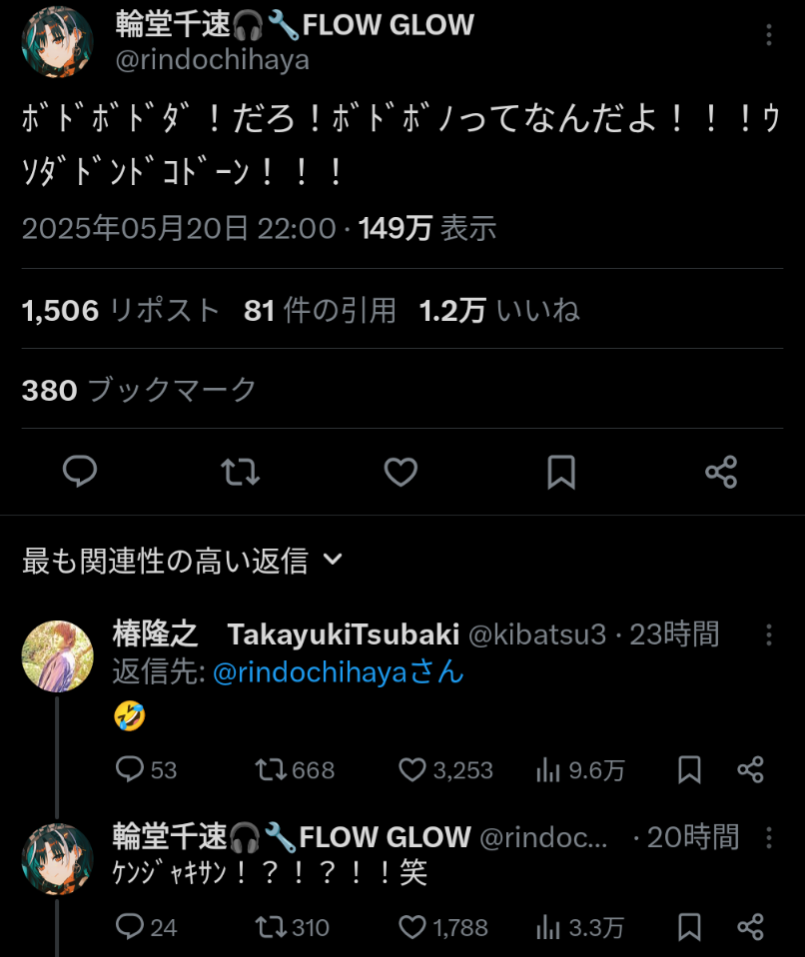The height and width of the screenshot is (957, 805).
Task: Bookmark the main post
Action: (561, 471)
